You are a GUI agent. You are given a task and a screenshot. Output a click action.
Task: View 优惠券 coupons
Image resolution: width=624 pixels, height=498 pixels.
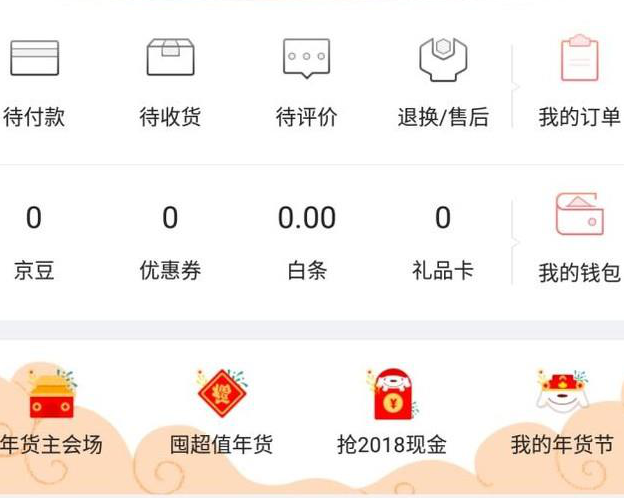pos(170,242)
